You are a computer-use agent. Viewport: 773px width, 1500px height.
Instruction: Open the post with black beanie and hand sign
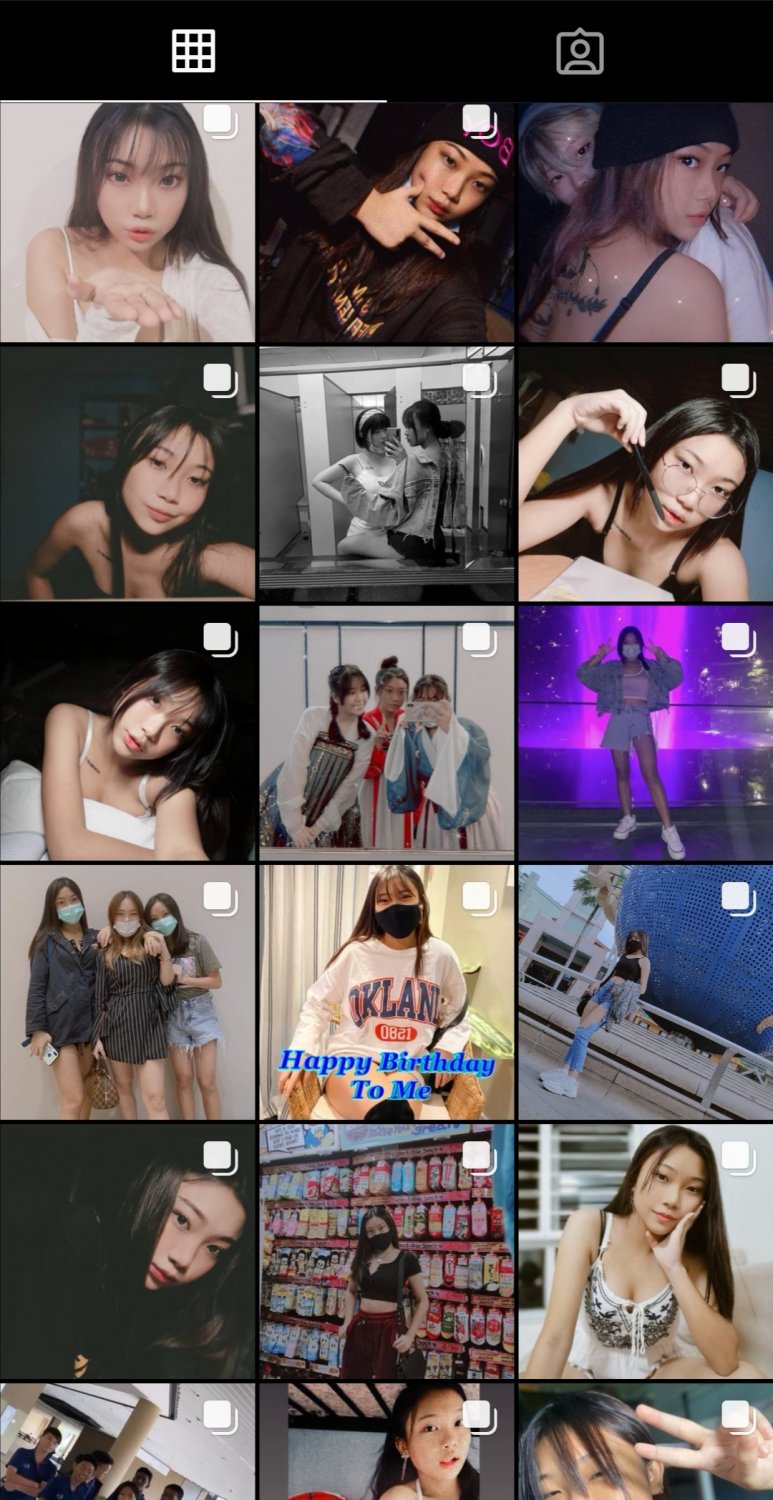[x=387, y=222]
